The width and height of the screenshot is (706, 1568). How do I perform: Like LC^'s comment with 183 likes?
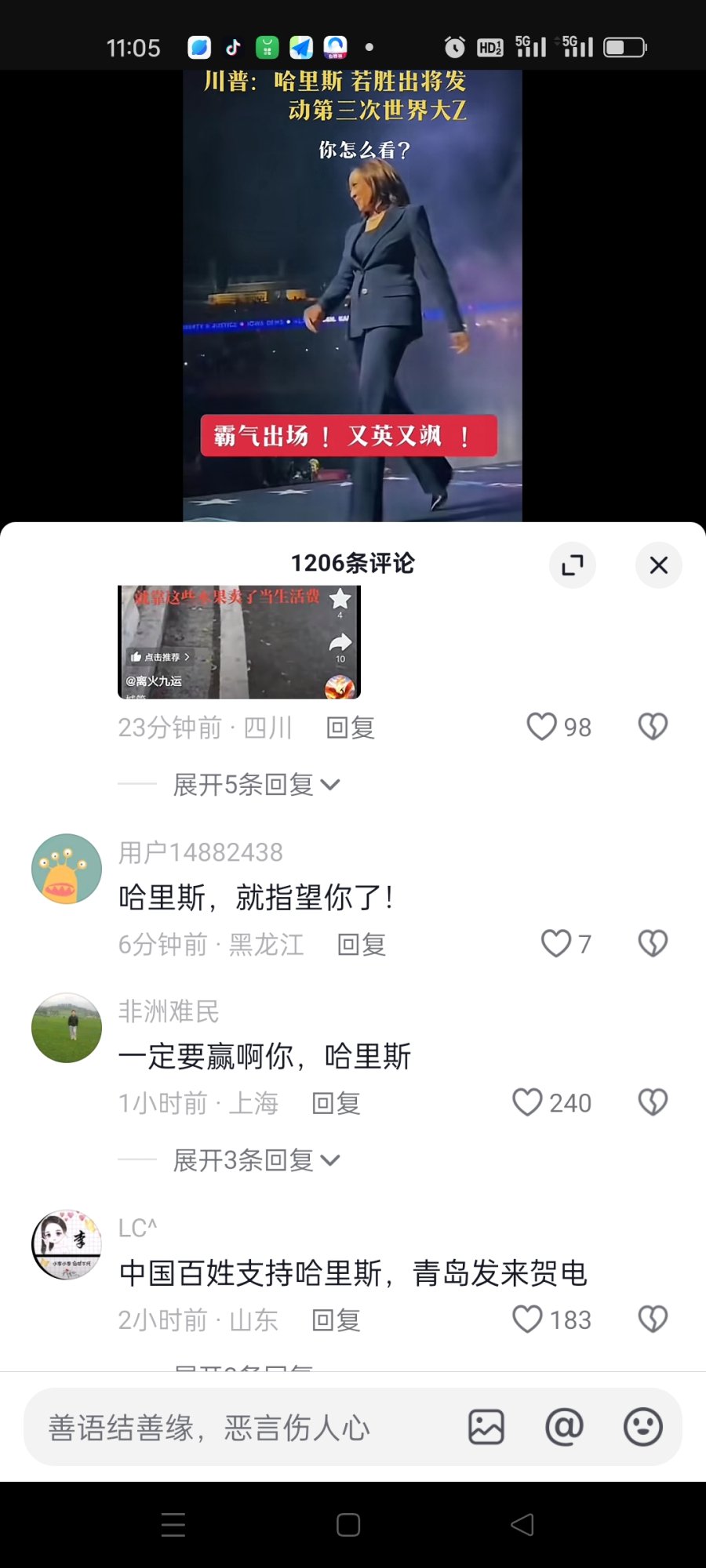(528, 1319)
